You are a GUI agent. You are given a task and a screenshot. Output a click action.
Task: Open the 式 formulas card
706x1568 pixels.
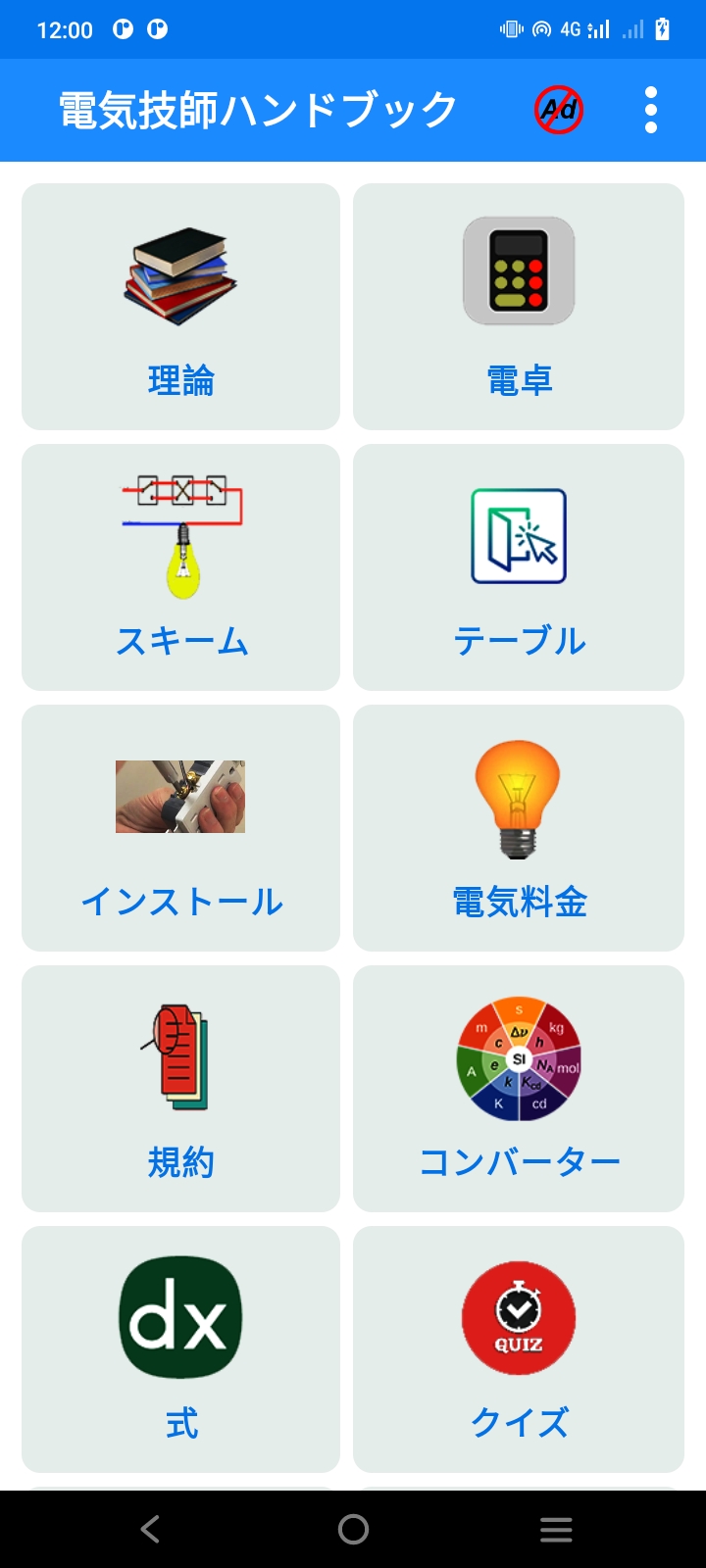coord(180,1349)
